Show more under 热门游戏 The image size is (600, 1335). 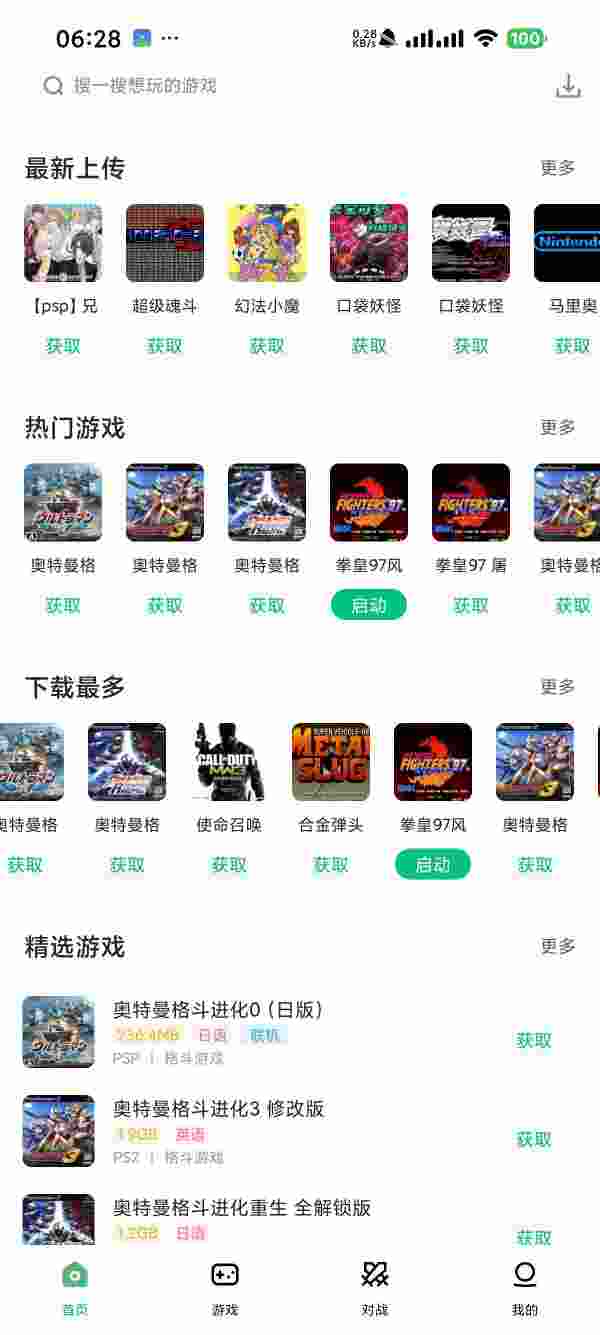coord(557,427)
